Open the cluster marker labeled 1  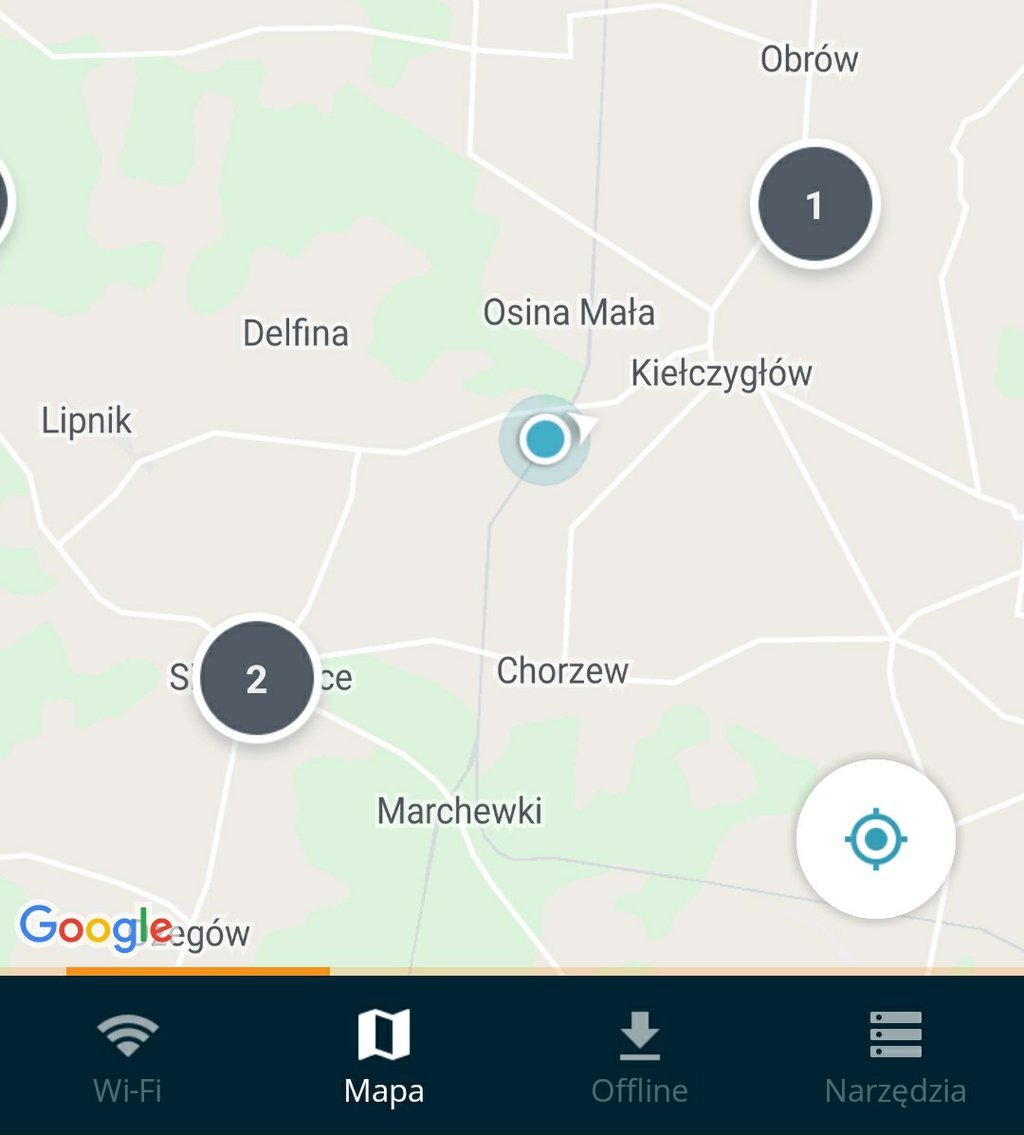814,205
